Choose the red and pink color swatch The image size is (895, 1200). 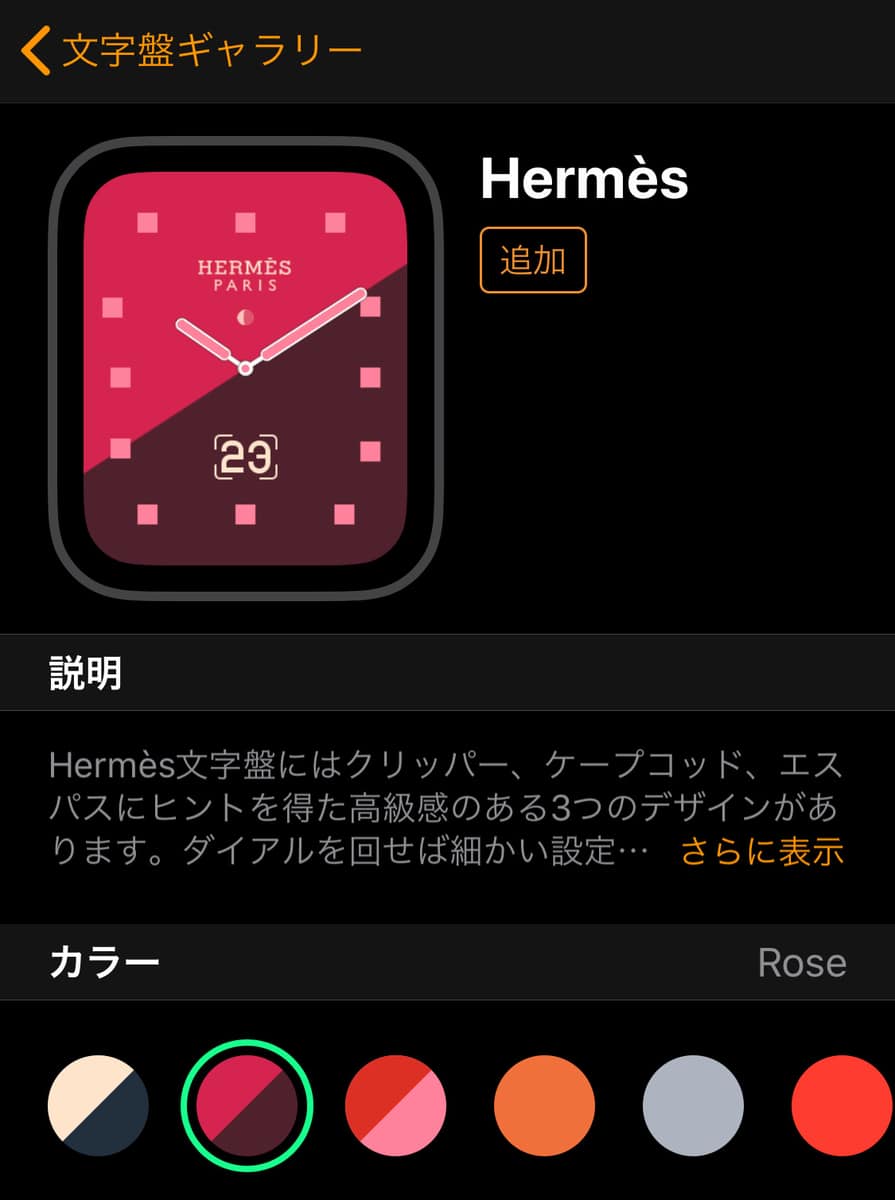(x=395, y=1105)
